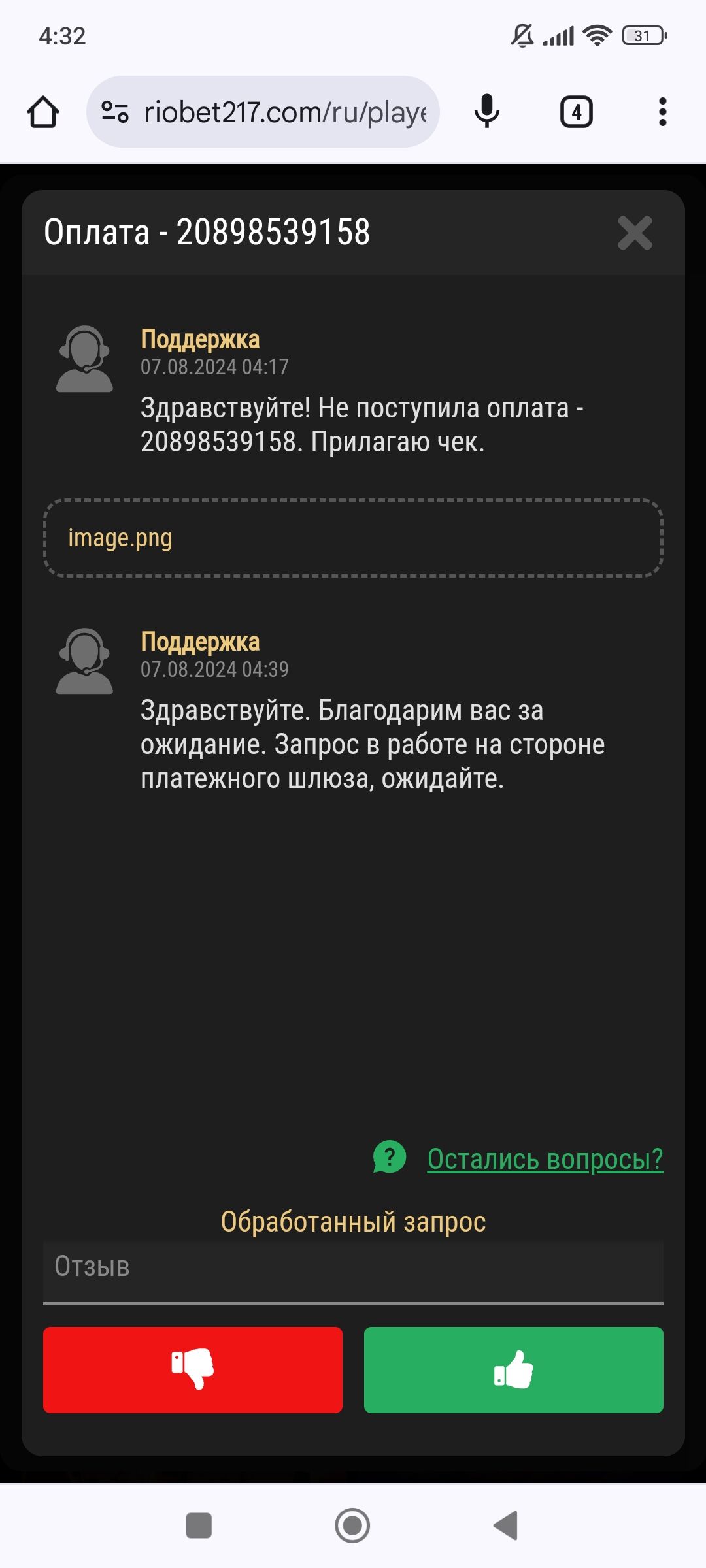
Task: Open recent apps with the square button
Action: tap(199, 1526)
